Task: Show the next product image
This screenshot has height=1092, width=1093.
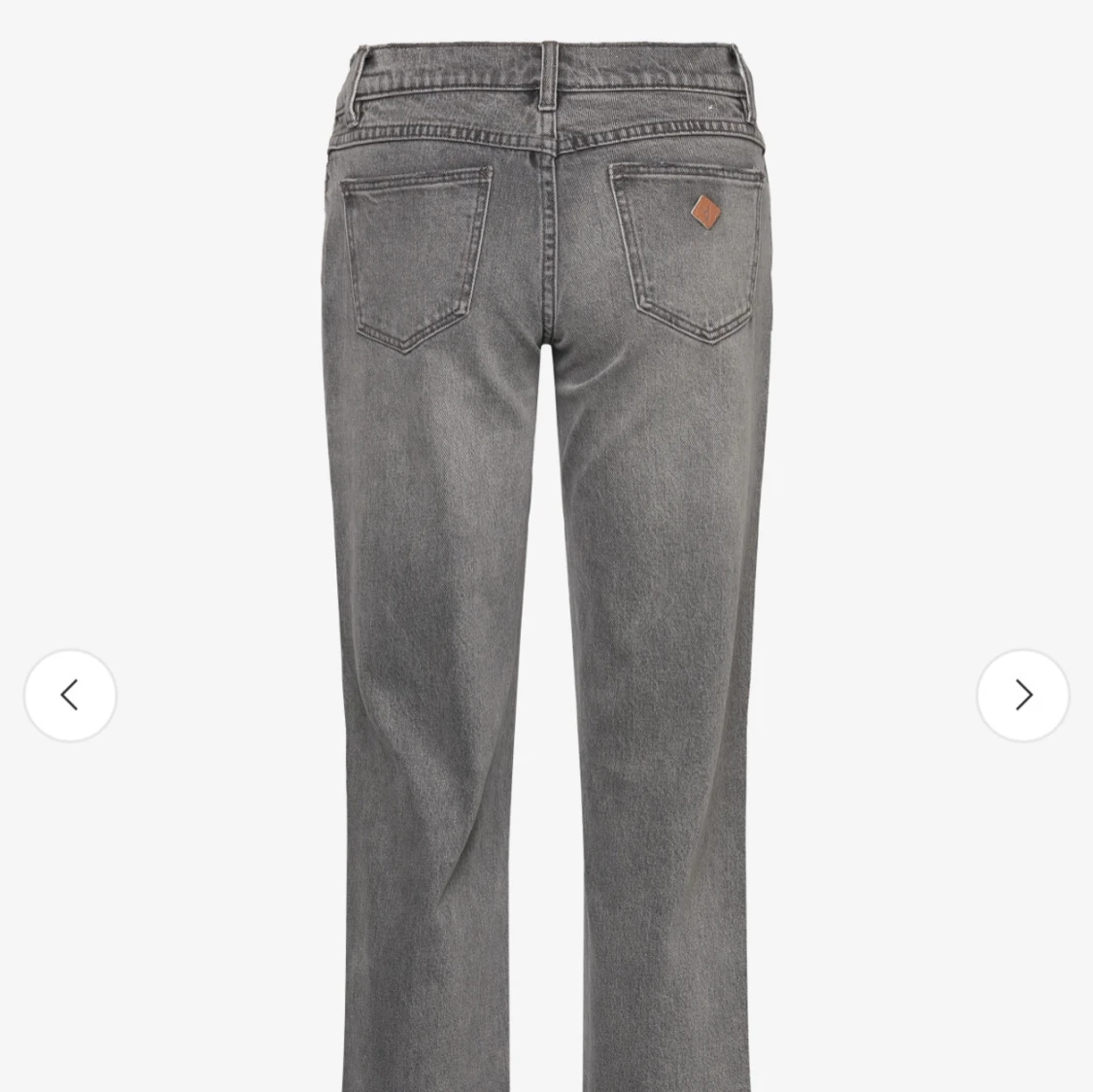Action: pos(1022,696)
